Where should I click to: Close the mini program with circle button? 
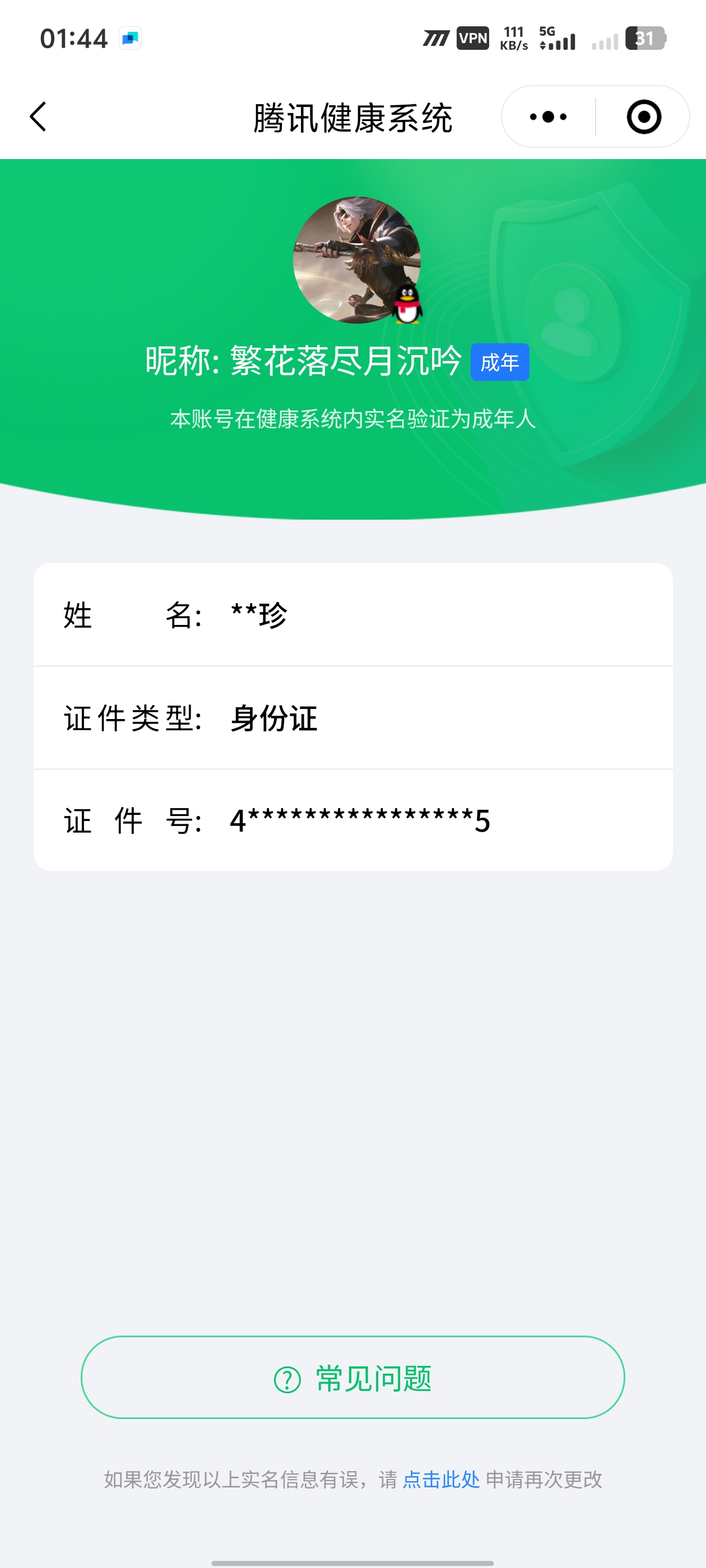pos(643,116)
